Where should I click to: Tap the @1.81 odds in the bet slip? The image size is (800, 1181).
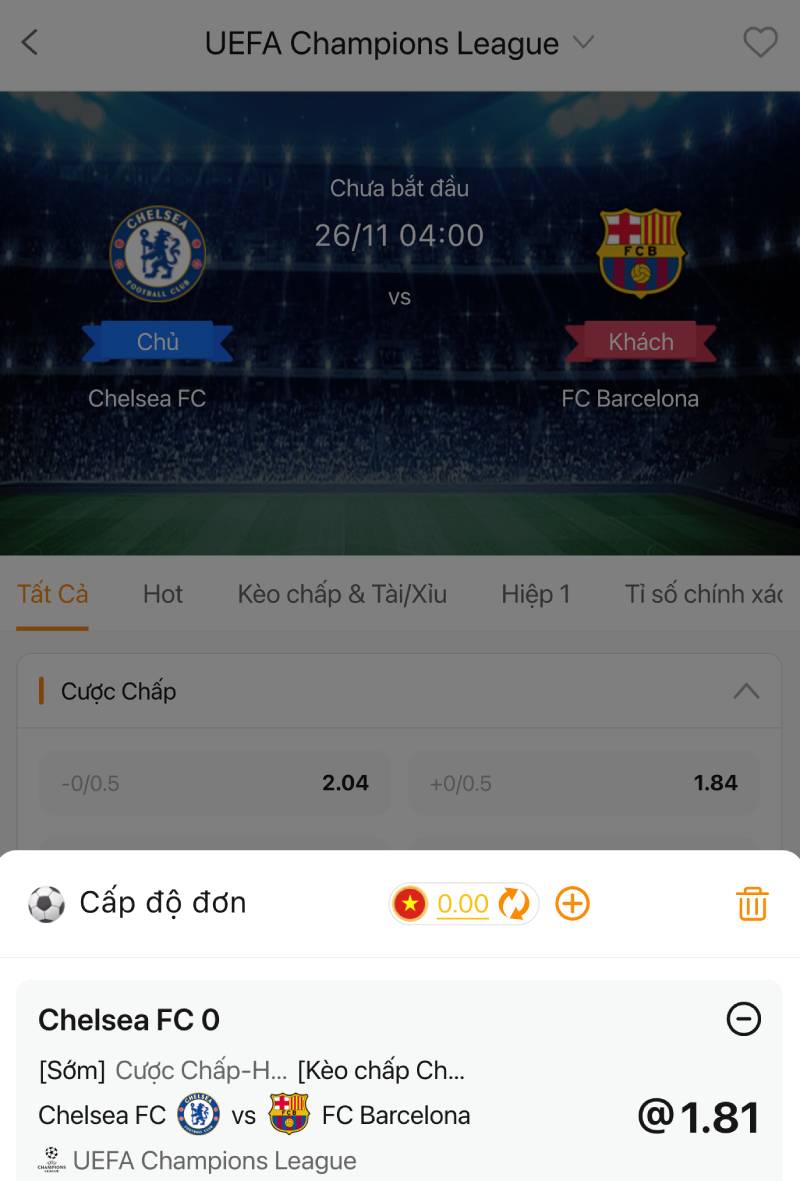click(696, 1115)
